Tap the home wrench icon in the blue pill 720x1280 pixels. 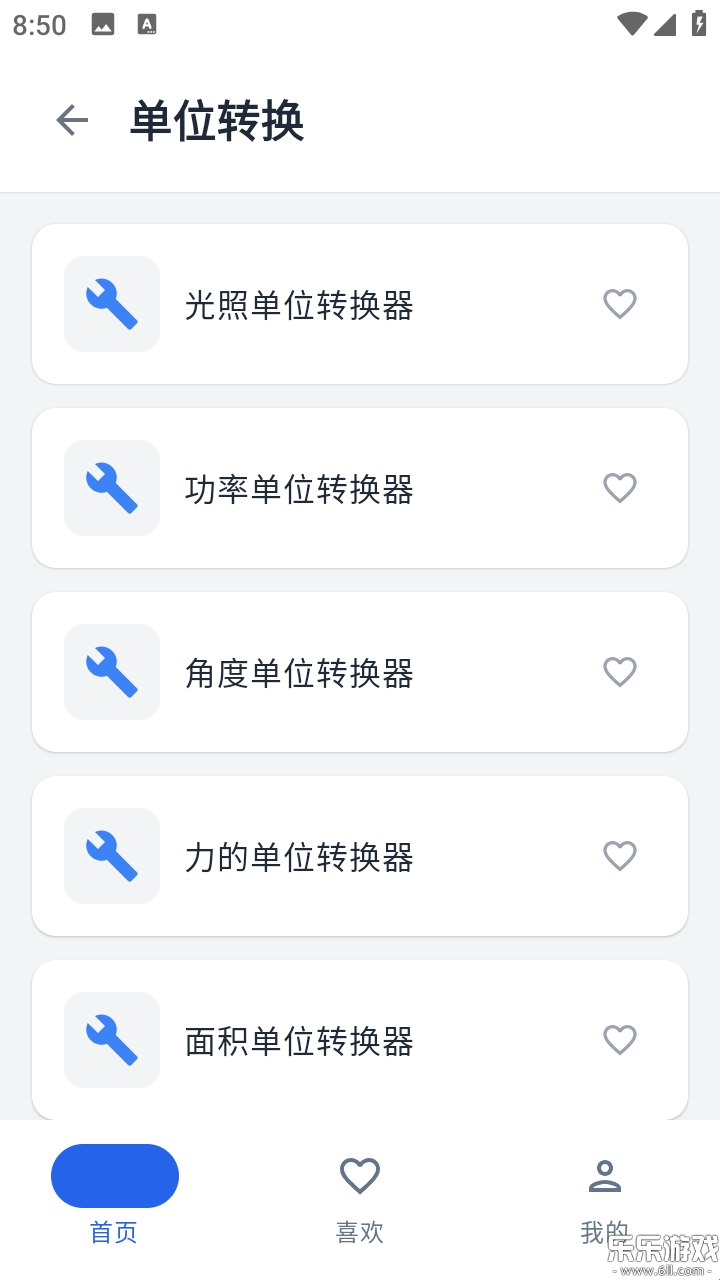(114, 1176)
